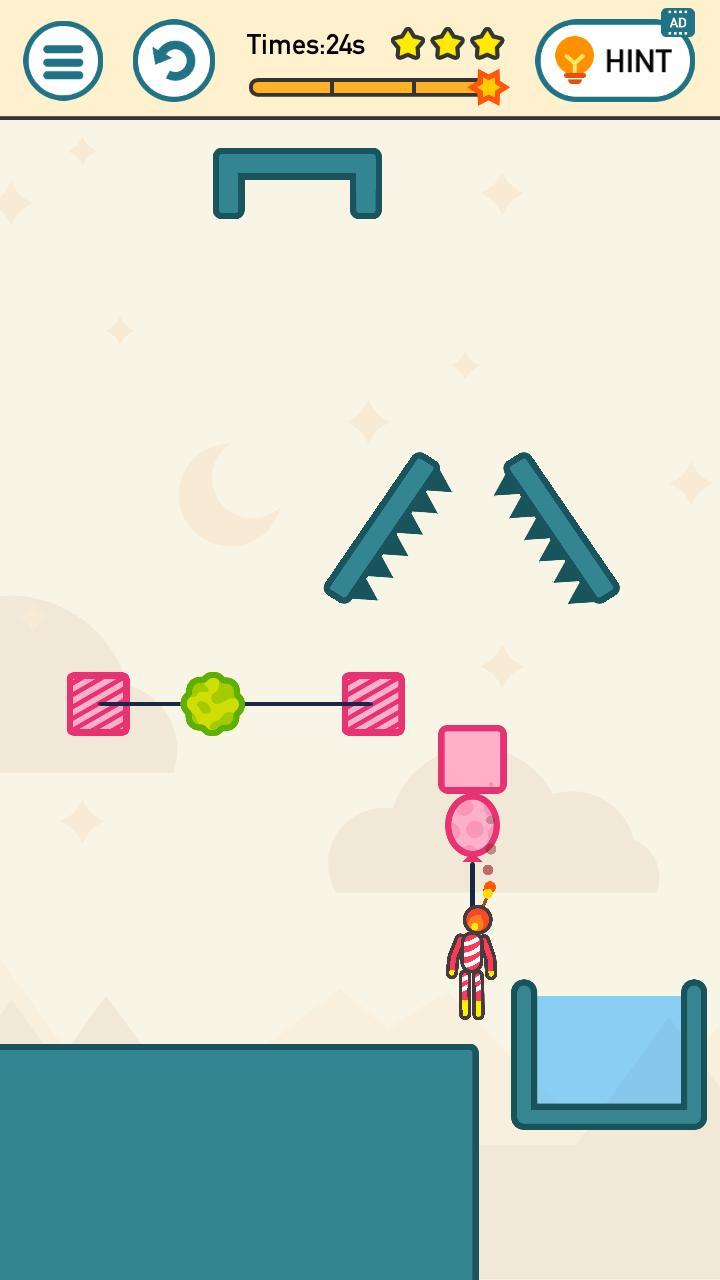The height and width of the screenshot is (1280, 720).
Task: Restart the current level
Action: click(x=174, y=61)
